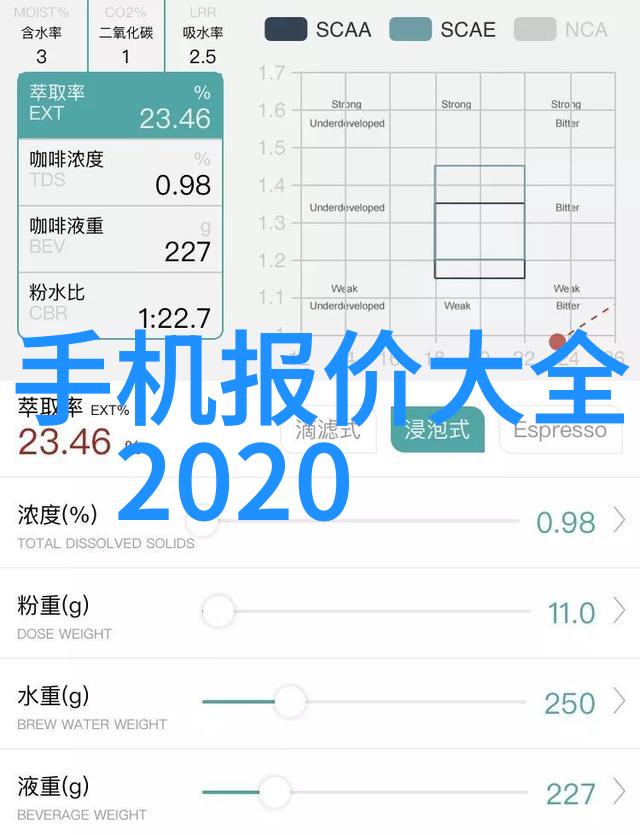Select the 咖啡浓度 TDS row

[x=120, y=171]
